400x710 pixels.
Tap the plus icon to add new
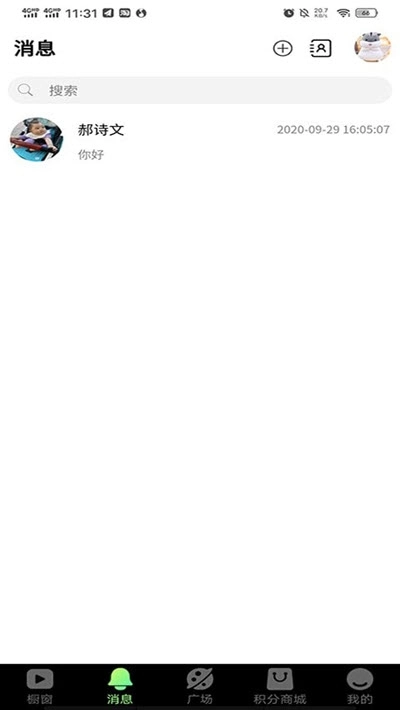(282, 48)
